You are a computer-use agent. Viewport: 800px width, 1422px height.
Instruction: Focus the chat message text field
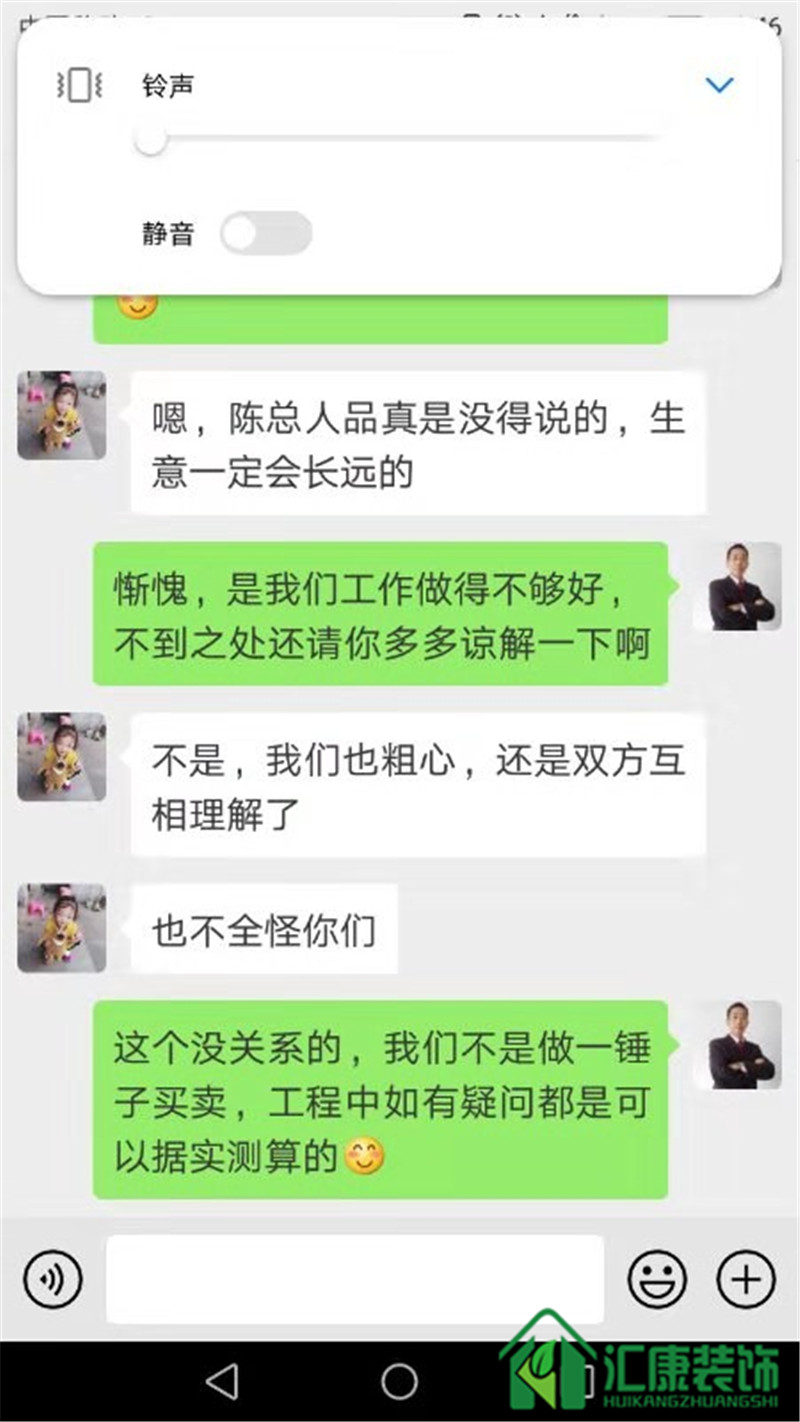(x=355, y=1279)
